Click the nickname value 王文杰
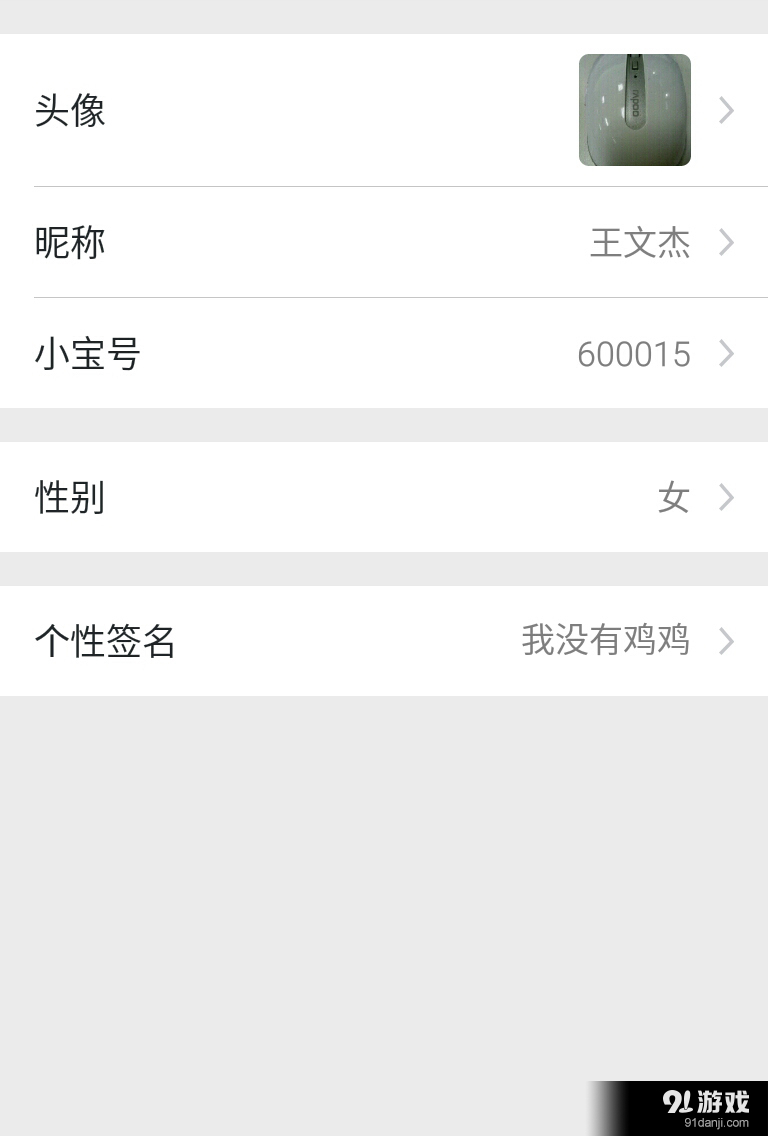This screenshot has width=768, height=1136. (640, 243)
